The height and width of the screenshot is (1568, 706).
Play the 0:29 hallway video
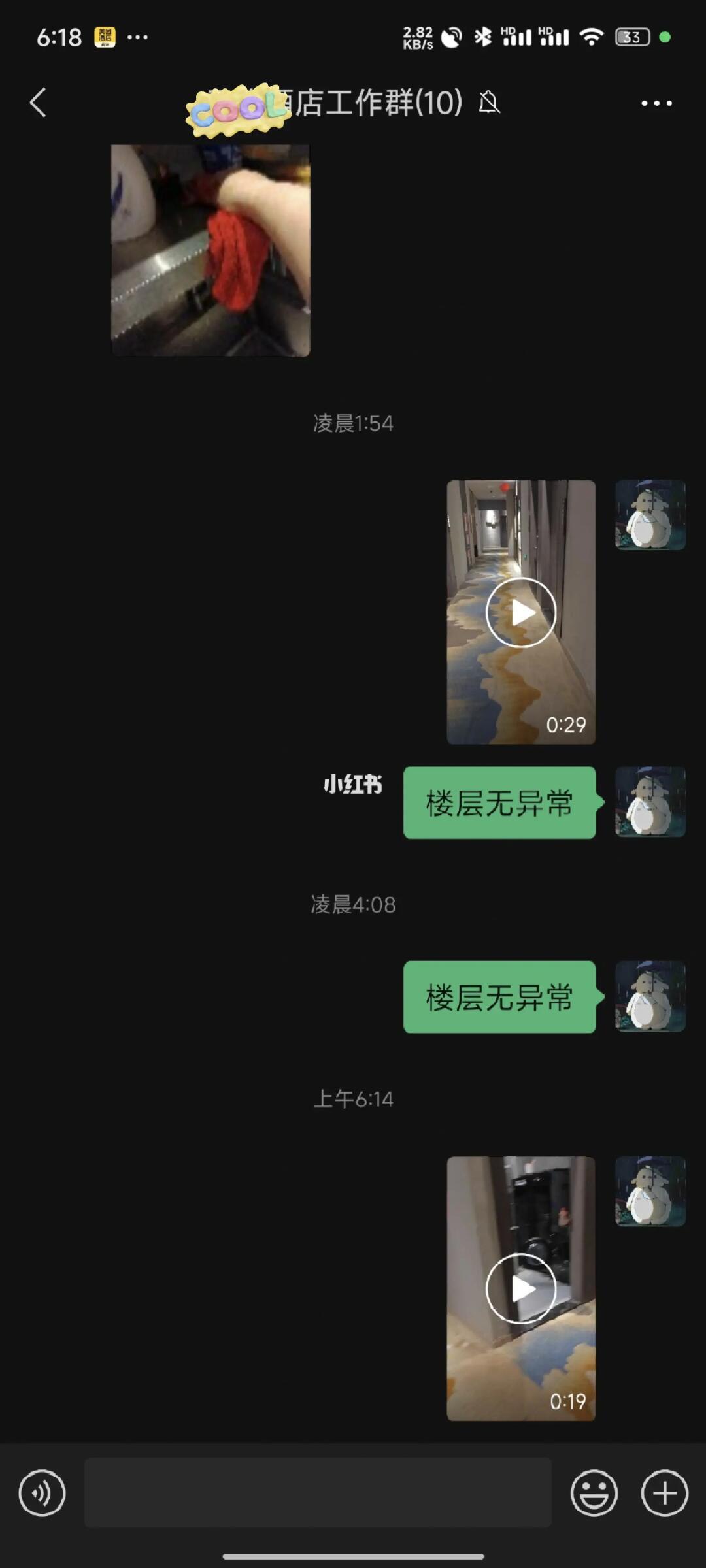pos(521,614)
